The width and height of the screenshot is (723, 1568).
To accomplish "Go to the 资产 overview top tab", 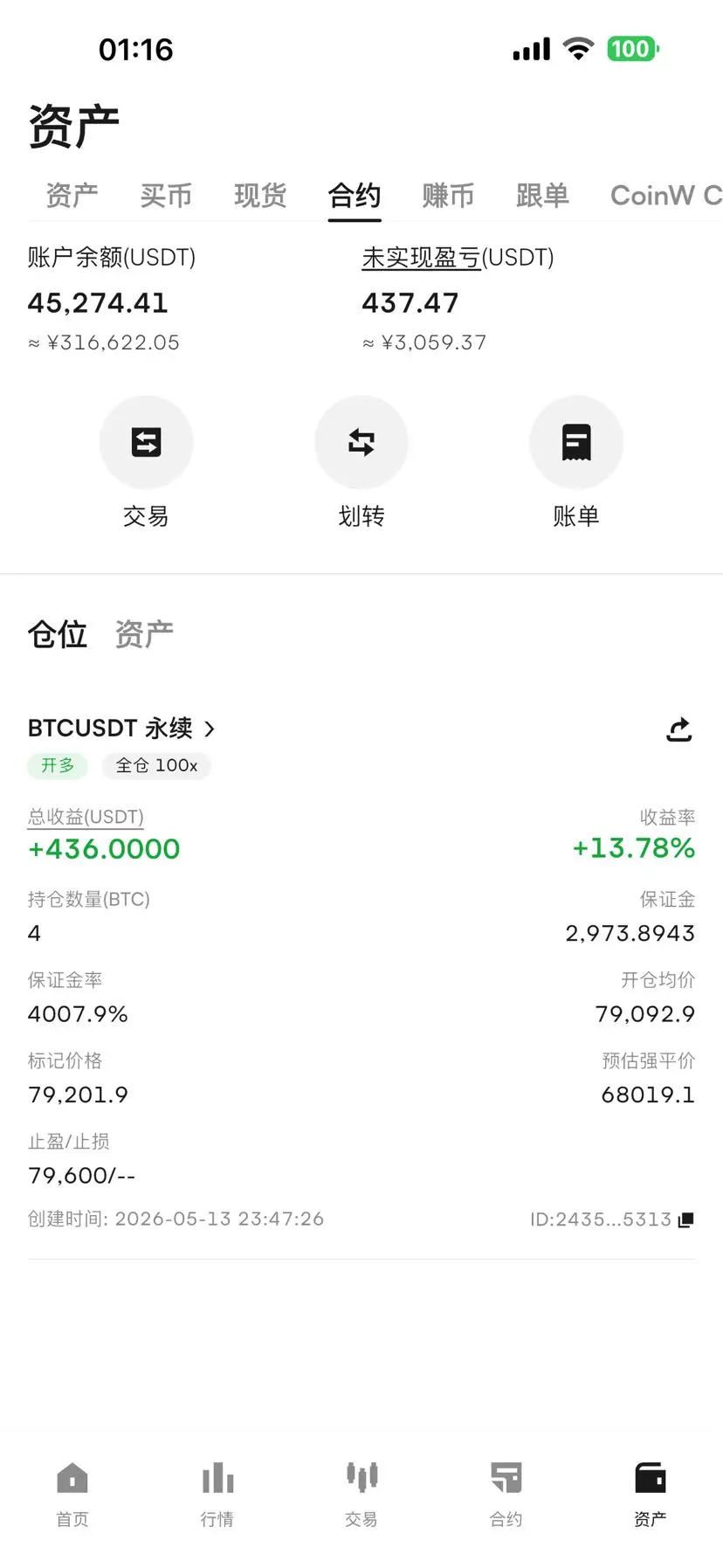I will [x=72, y=196].
